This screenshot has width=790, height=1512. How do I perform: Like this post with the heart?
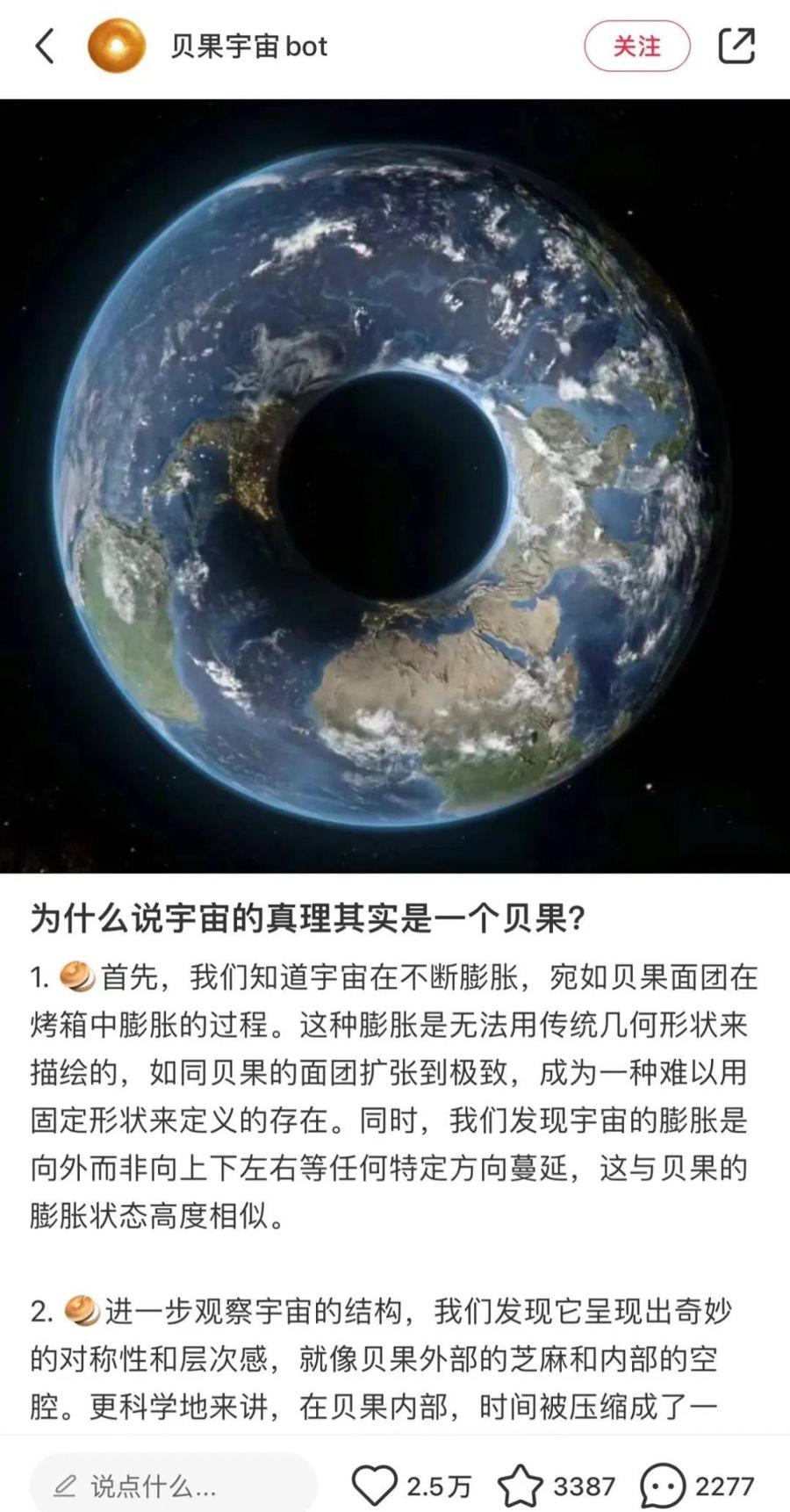click(x=375, y=1486)
